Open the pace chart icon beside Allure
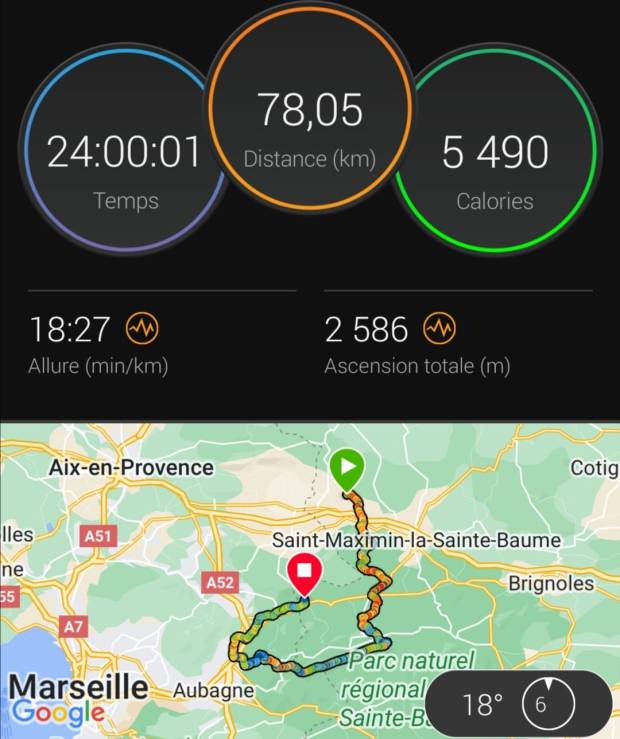Viewport: 620px width, 739px height. (x=141, y=328)
